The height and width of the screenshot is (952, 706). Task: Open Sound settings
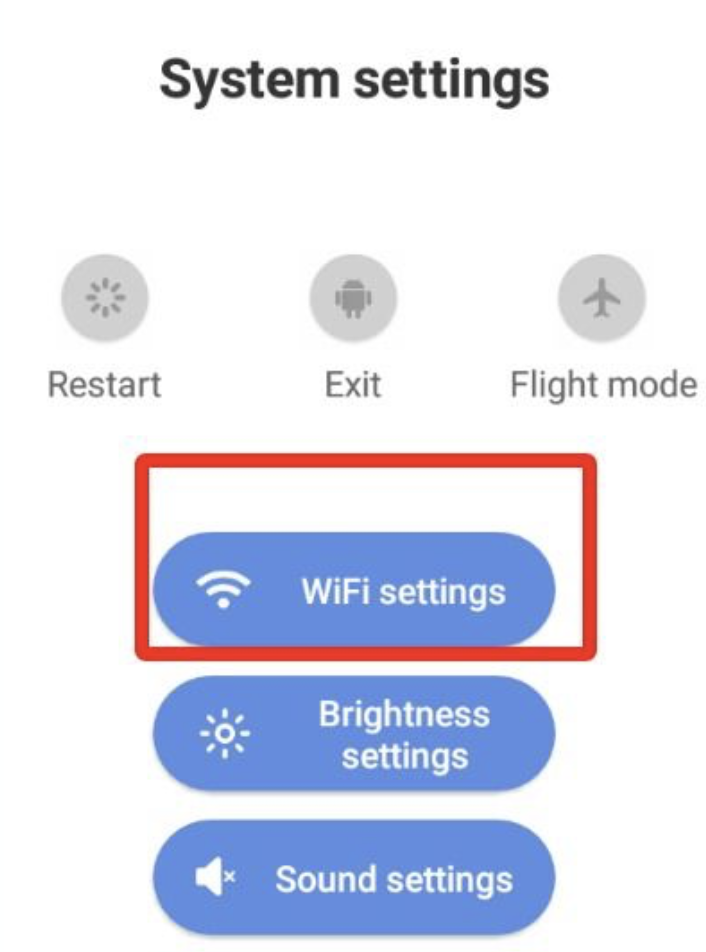pyautogui.click(x=353, y=879)
